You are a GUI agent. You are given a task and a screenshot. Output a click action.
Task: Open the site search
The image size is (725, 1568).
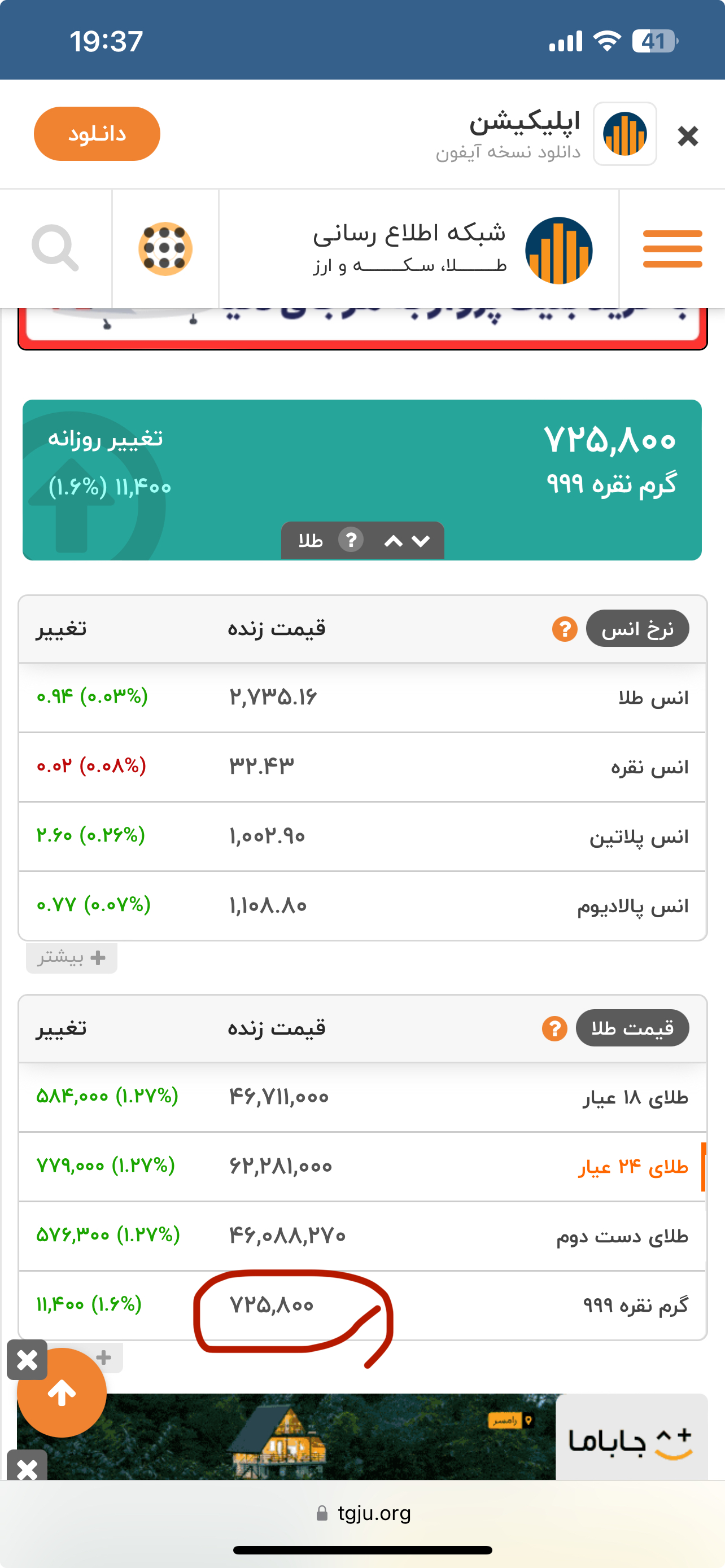coord(55,248)
